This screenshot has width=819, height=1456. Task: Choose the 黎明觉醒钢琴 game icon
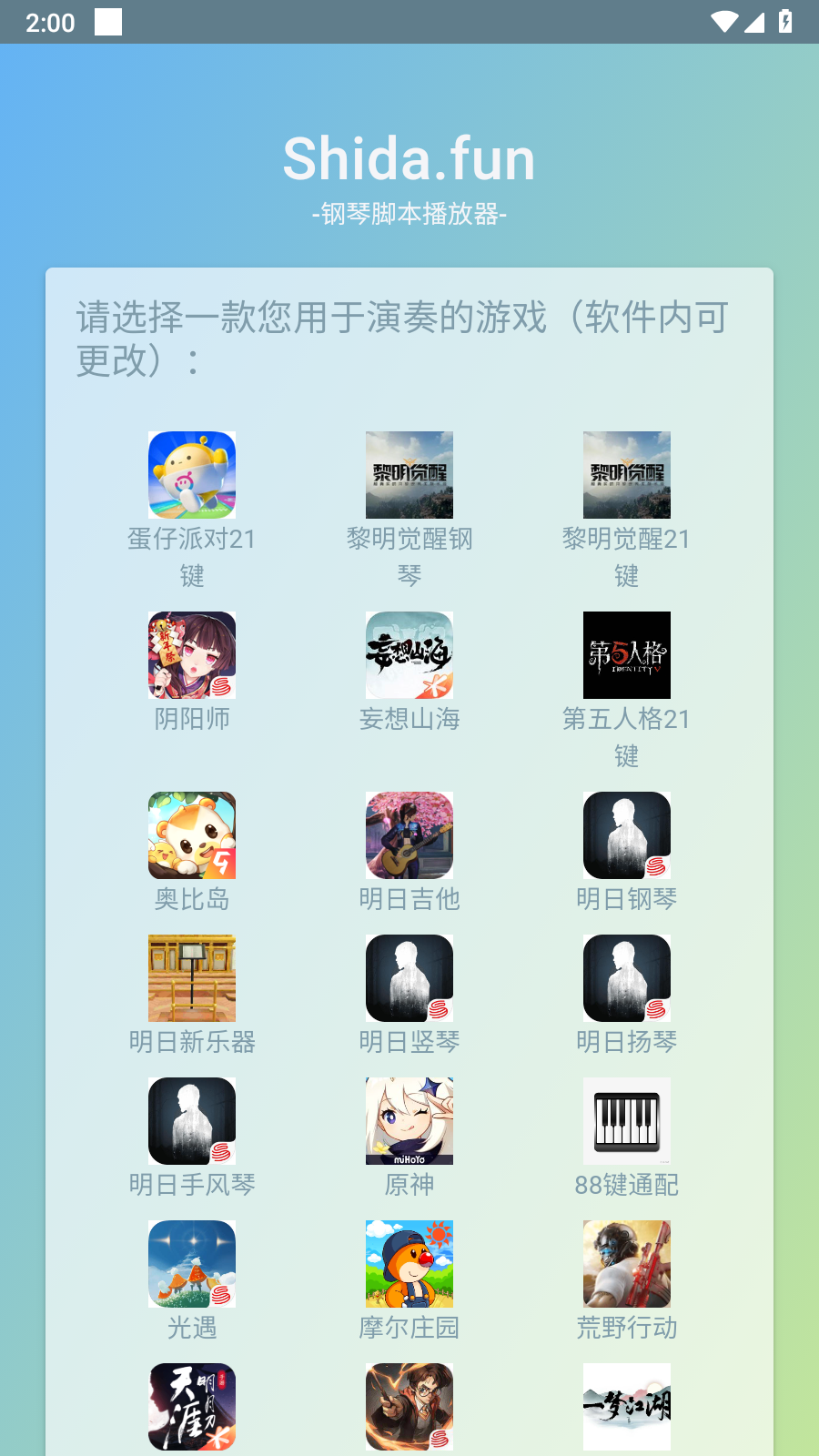(409, 474)
